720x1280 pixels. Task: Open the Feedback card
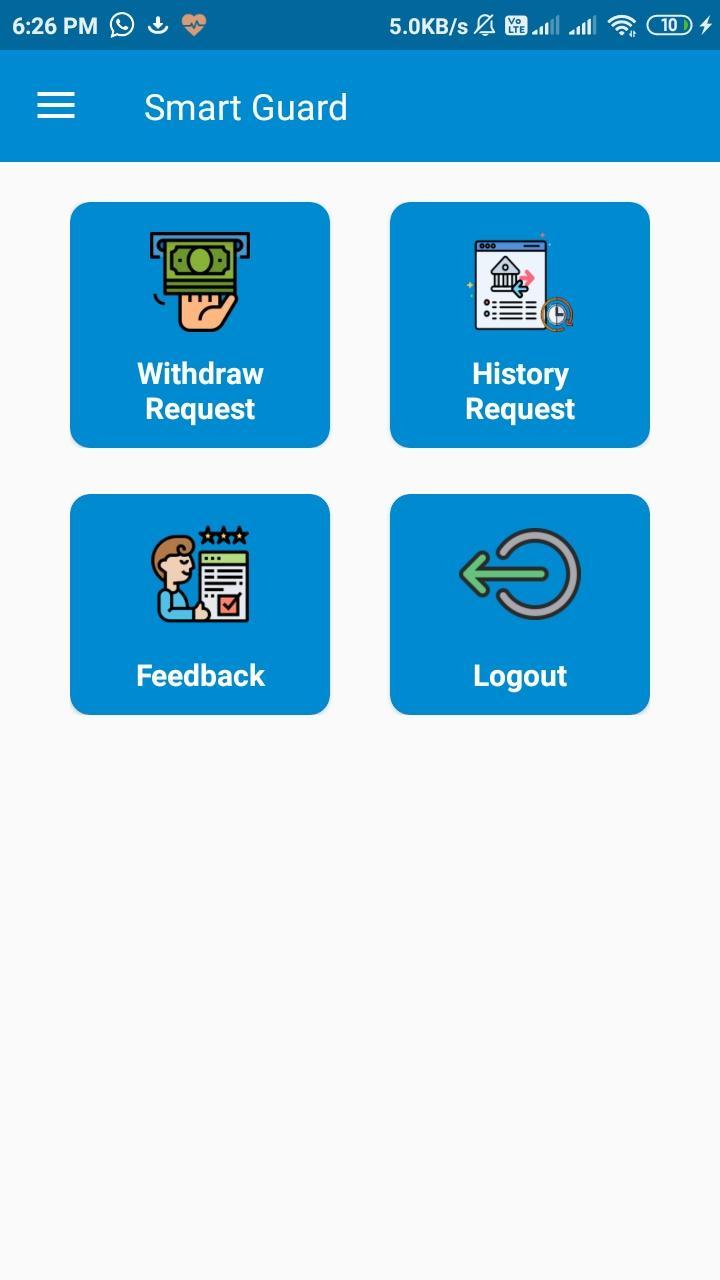[x=200, y=604]
